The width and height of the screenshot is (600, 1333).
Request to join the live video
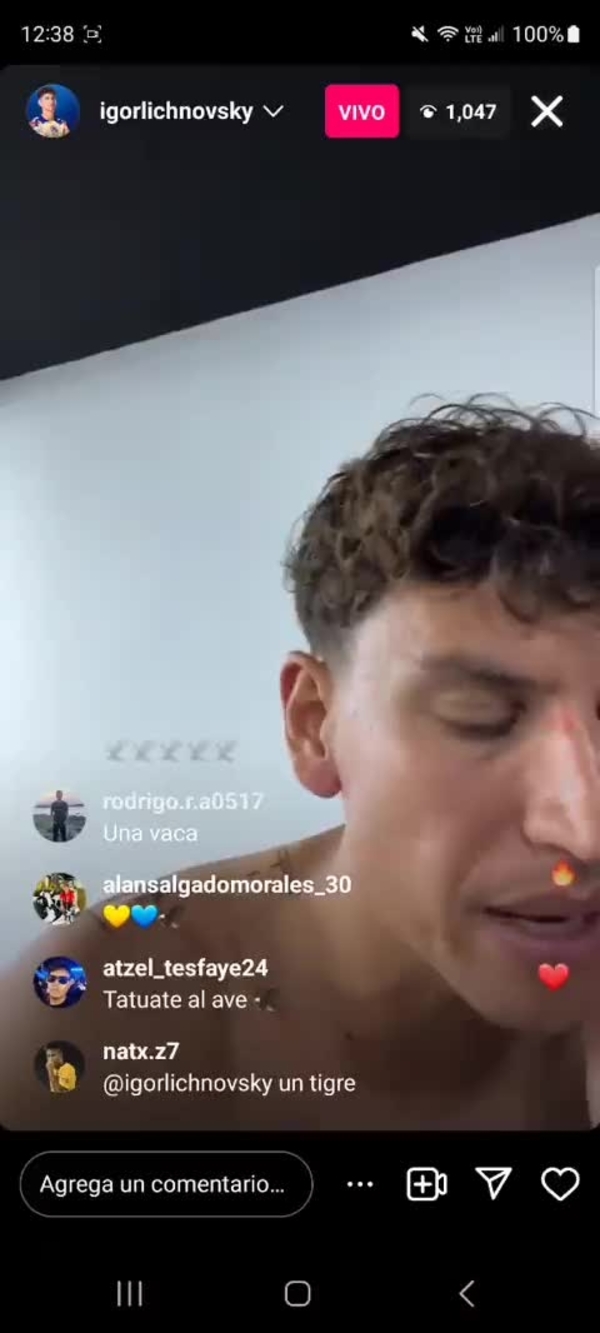(426, 1184)
